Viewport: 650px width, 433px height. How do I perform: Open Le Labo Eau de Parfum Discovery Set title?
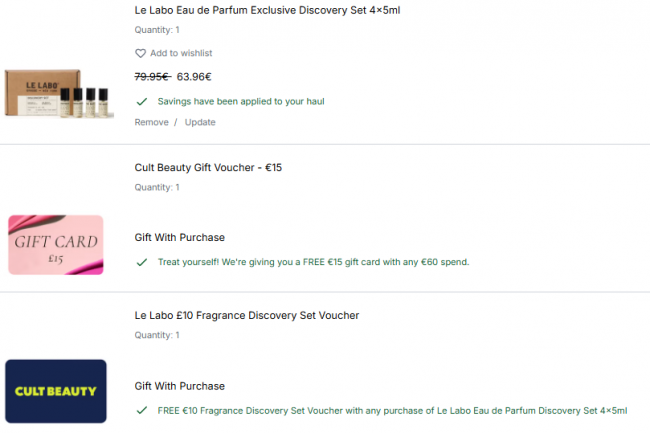pos(274,10)
